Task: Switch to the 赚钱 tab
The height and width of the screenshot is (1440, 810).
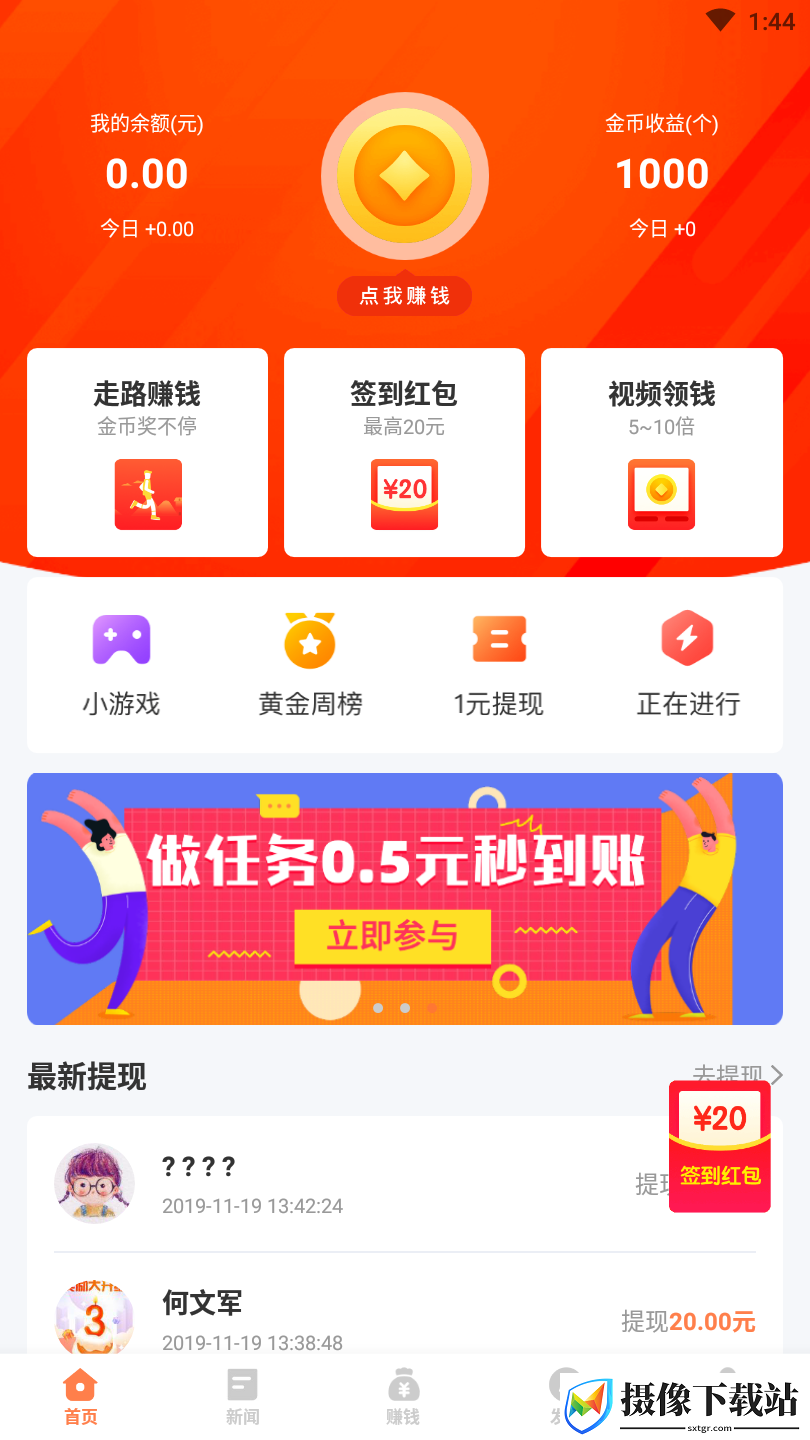Action: [x=403, y=1397]
